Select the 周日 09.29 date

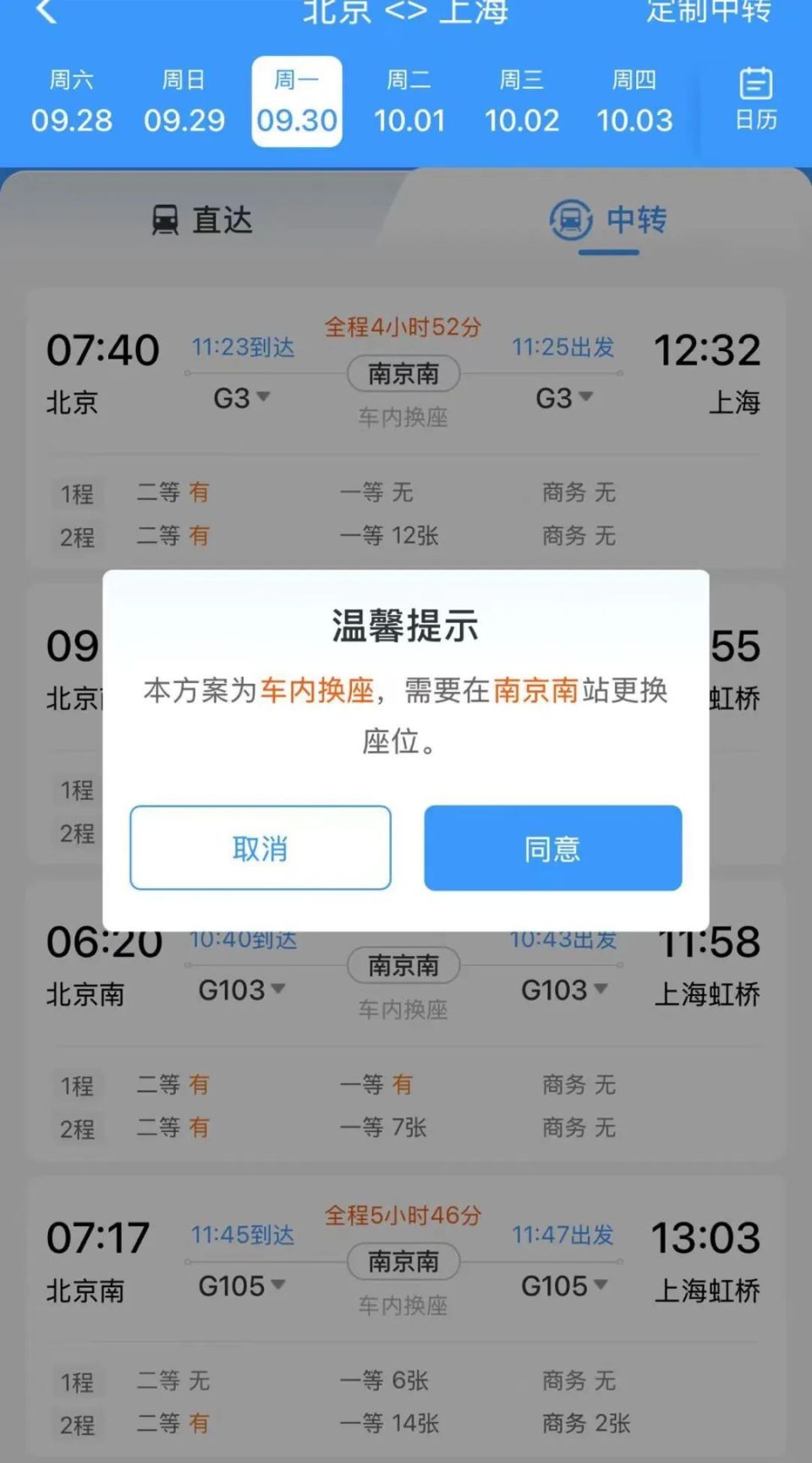[x=184, y=100]
